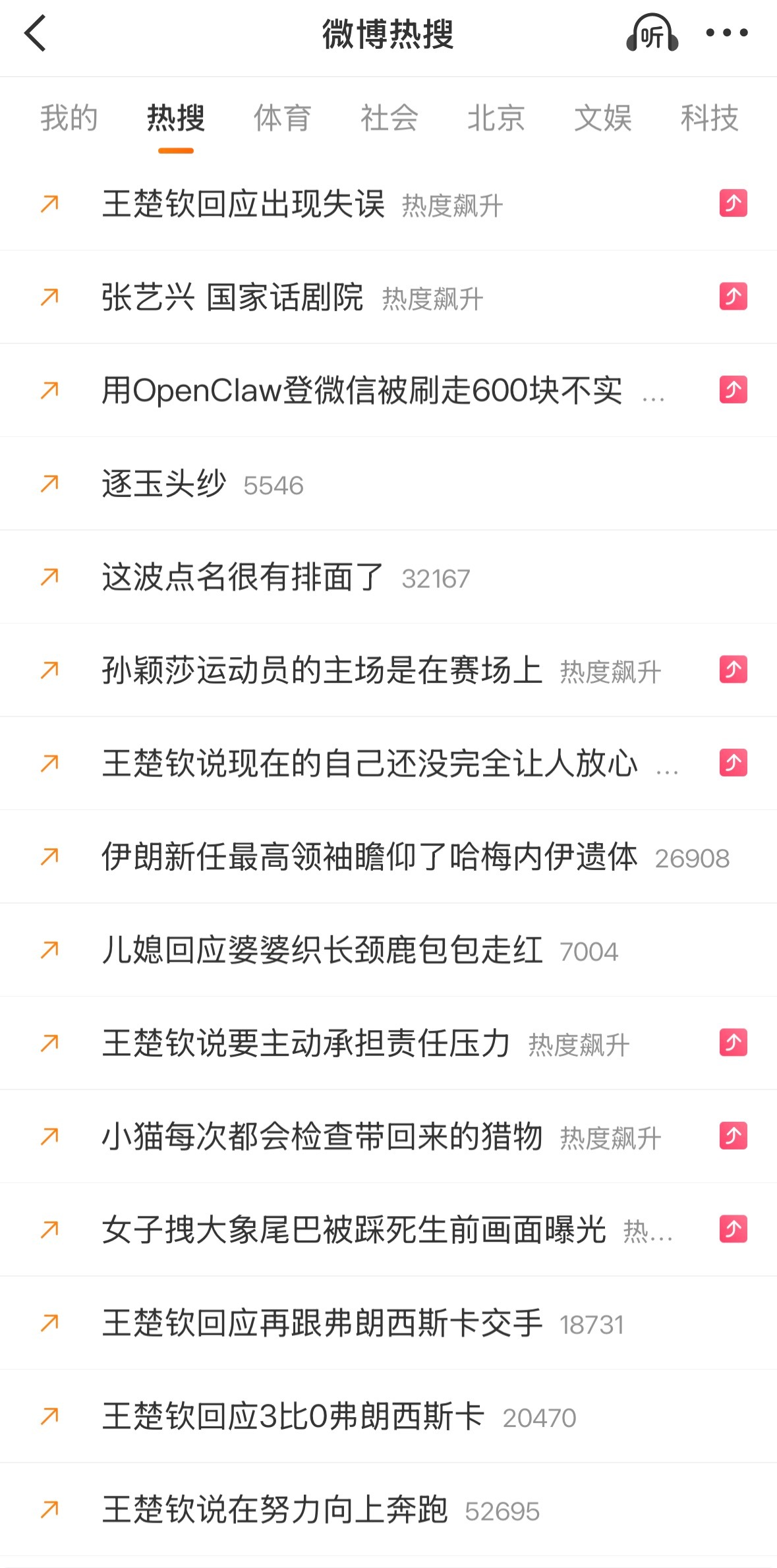Open the 社会 category tab
Screen dimensions: 777x1568
(388, 119)
